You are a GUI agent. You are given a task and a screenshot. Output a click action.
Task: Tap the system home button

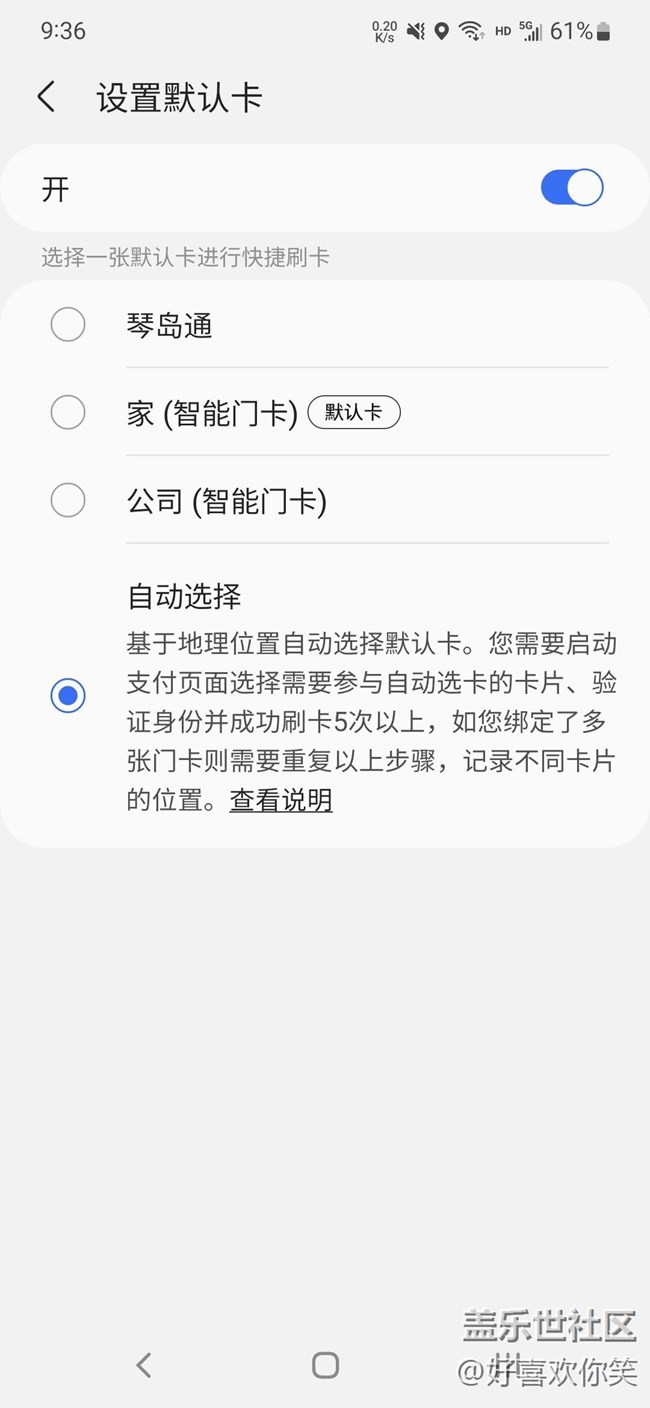(x=325, y=1365)
